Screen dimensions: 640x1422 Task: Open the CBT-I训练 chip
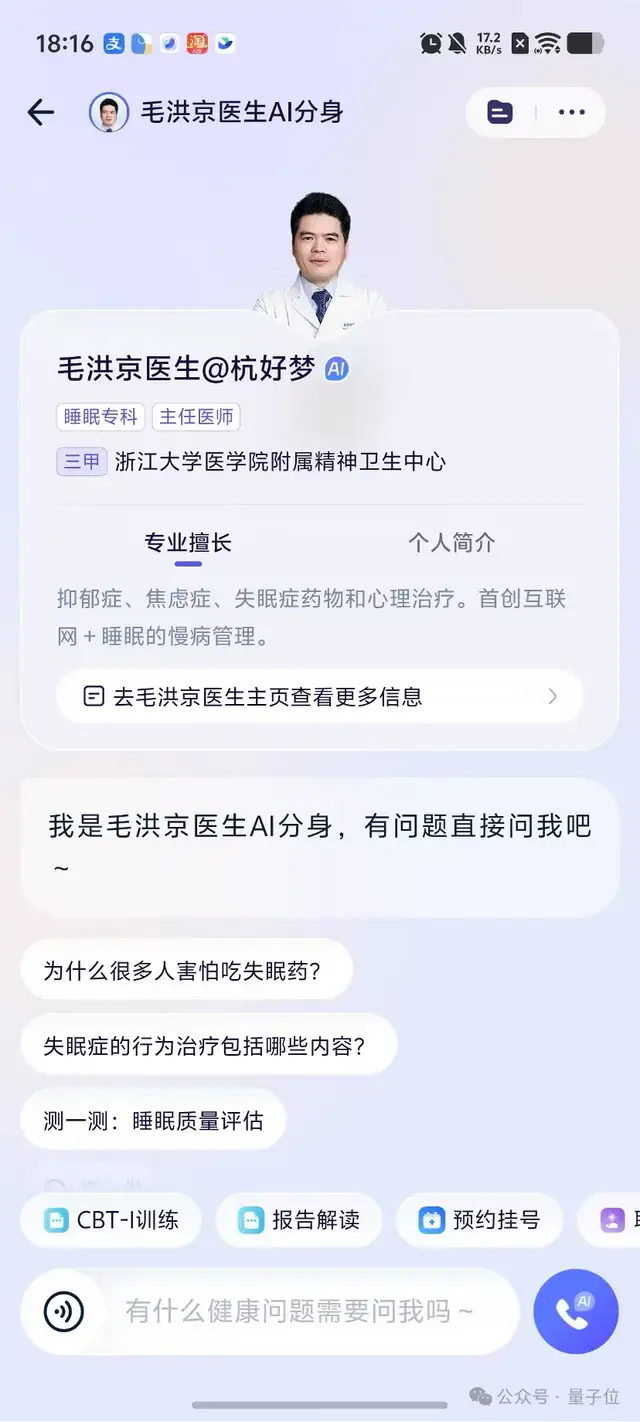pos(111,1220)
